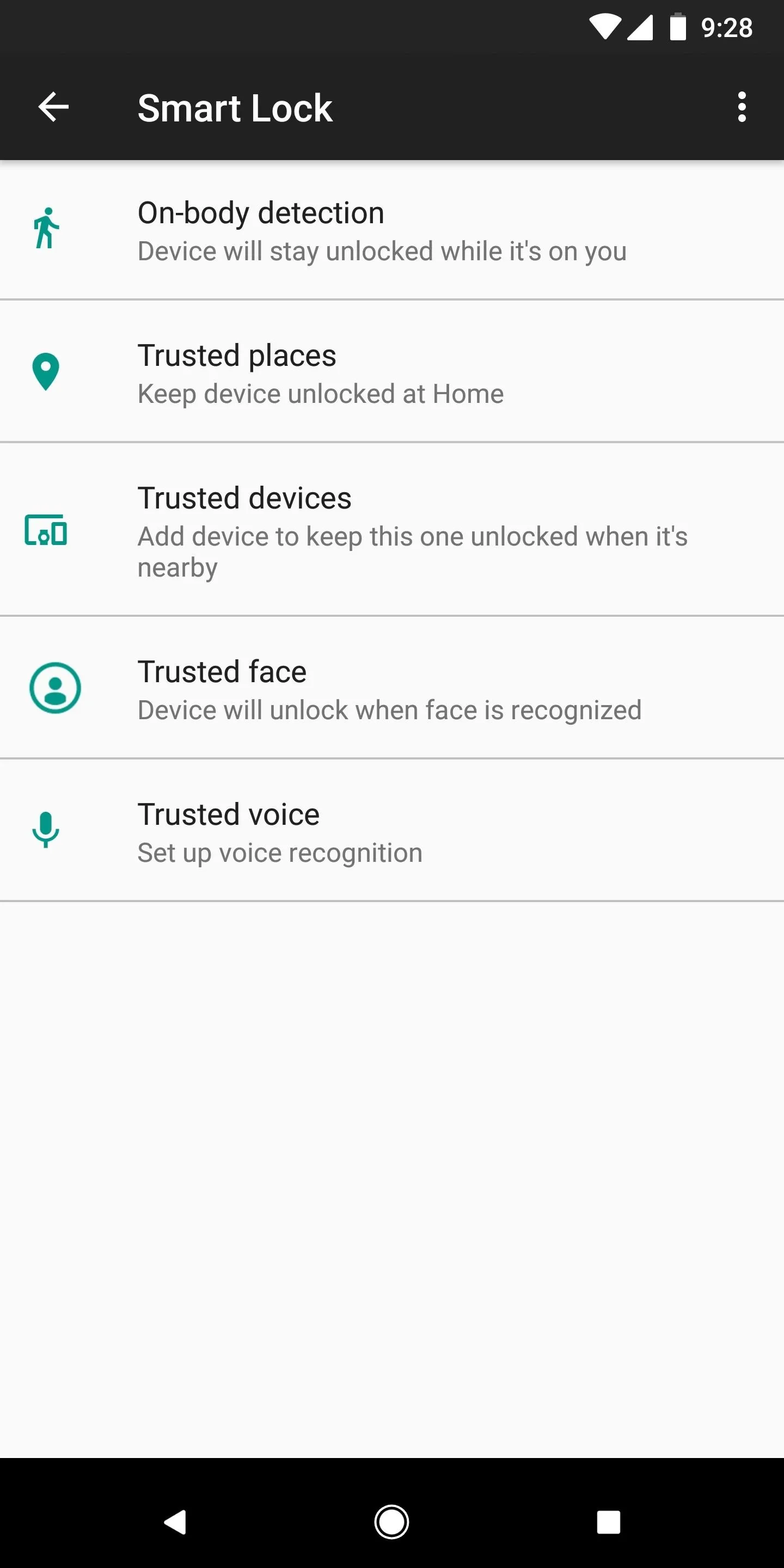Choose Trusted face option
Image resolution: width=784 pixels, height=1568 pixels.
(x=392, y=688)
